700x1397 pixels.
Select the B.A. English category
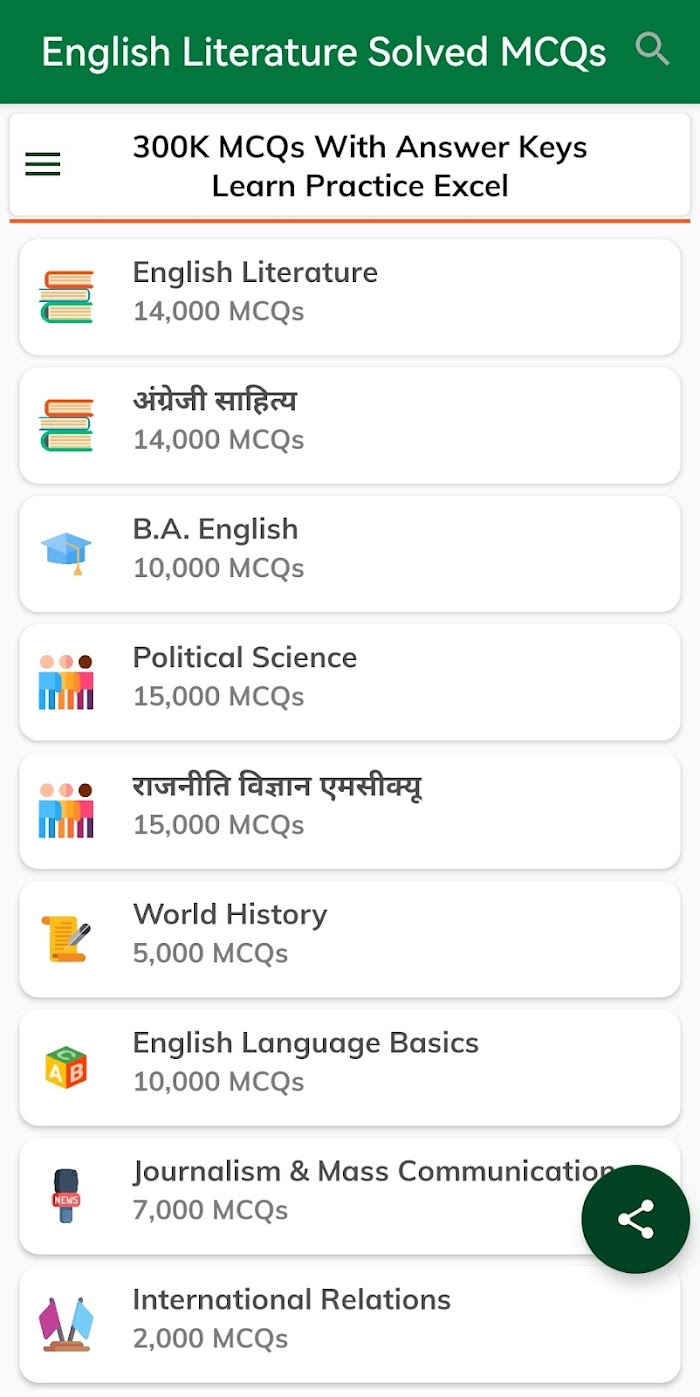(350, 554)
